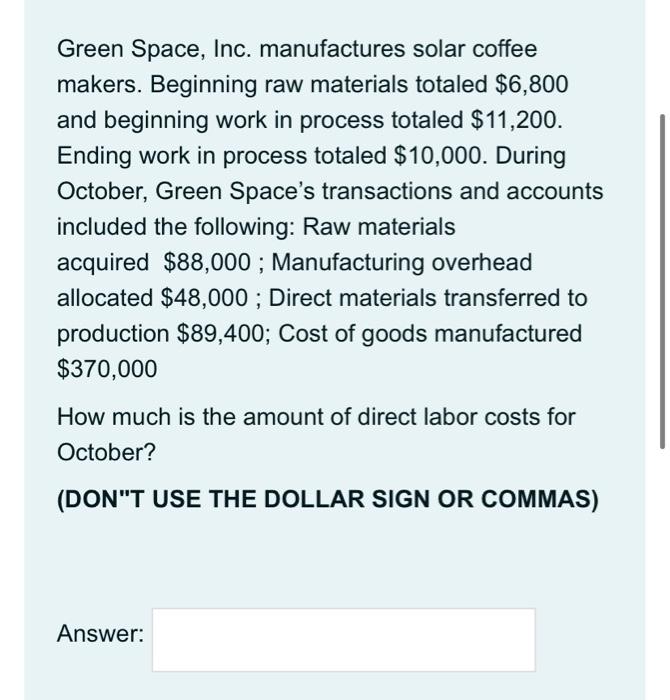Tap the Answer input field

coord(343,639)
